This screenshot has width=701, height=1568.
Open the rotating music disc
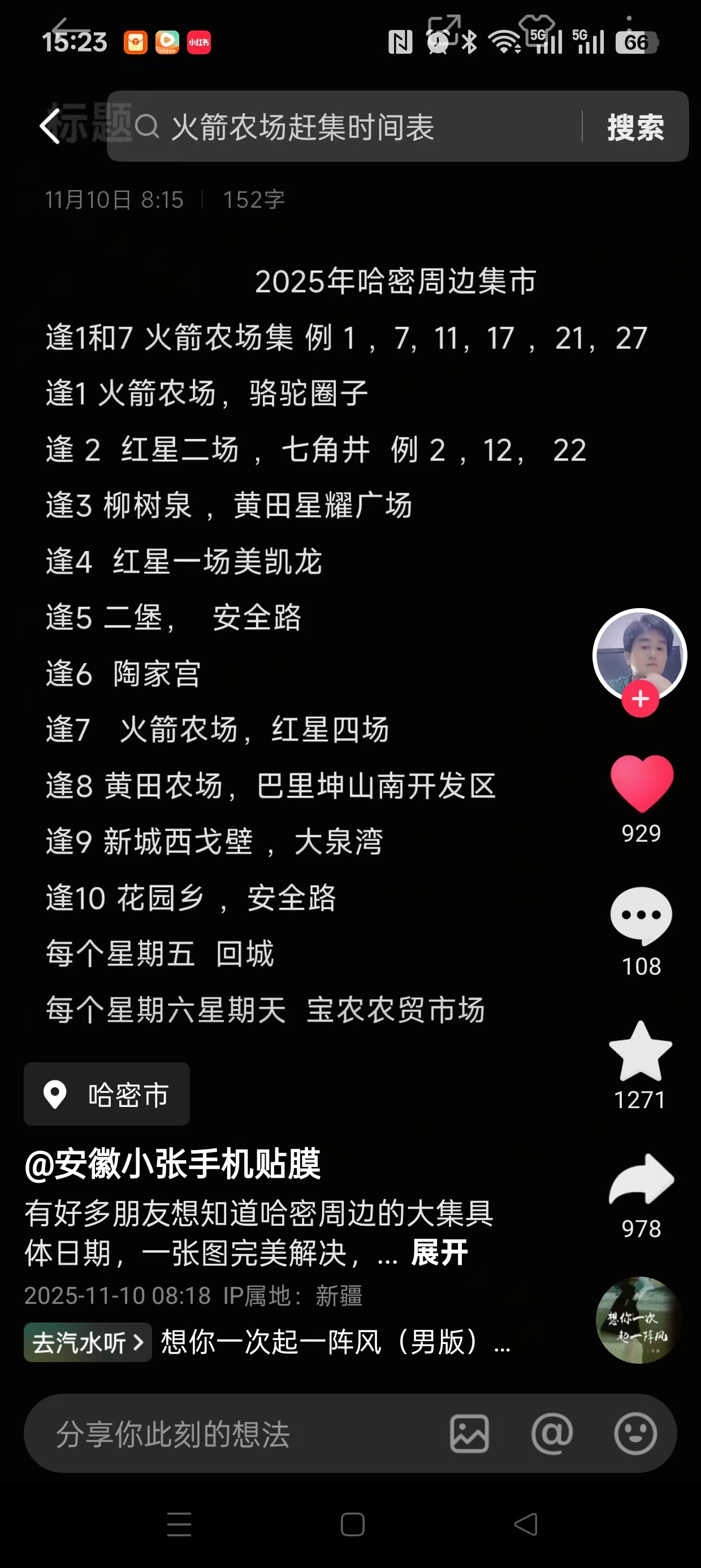pyautogui.click(x=639, y=1319)
